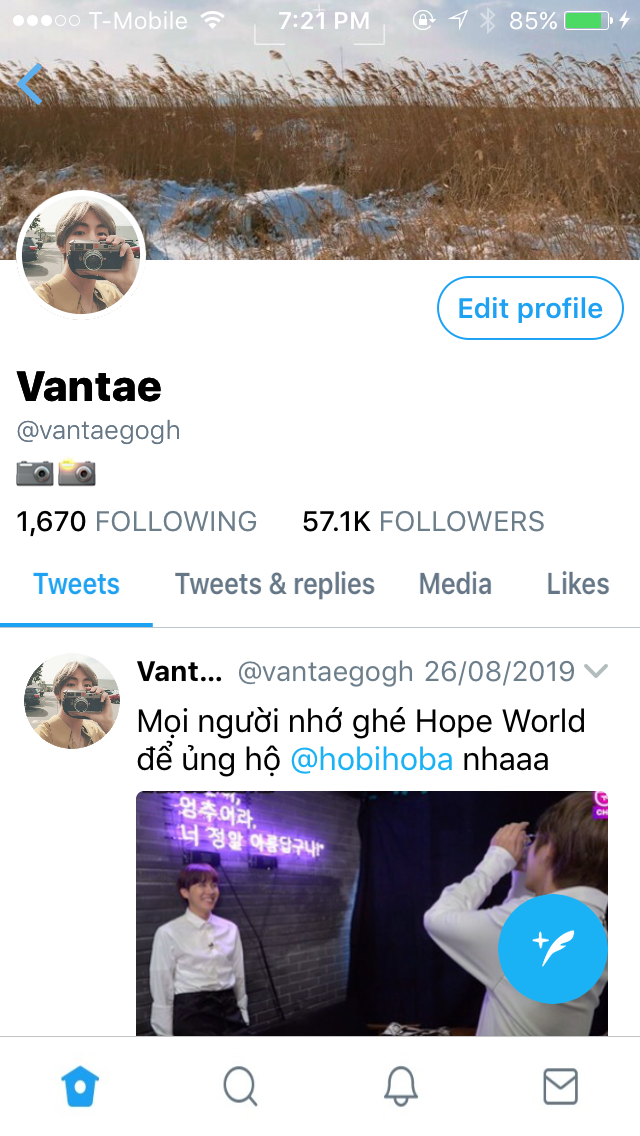Switch to the Media tab
This screenshot has width=640, height=1136.
(x=455, y=584)
